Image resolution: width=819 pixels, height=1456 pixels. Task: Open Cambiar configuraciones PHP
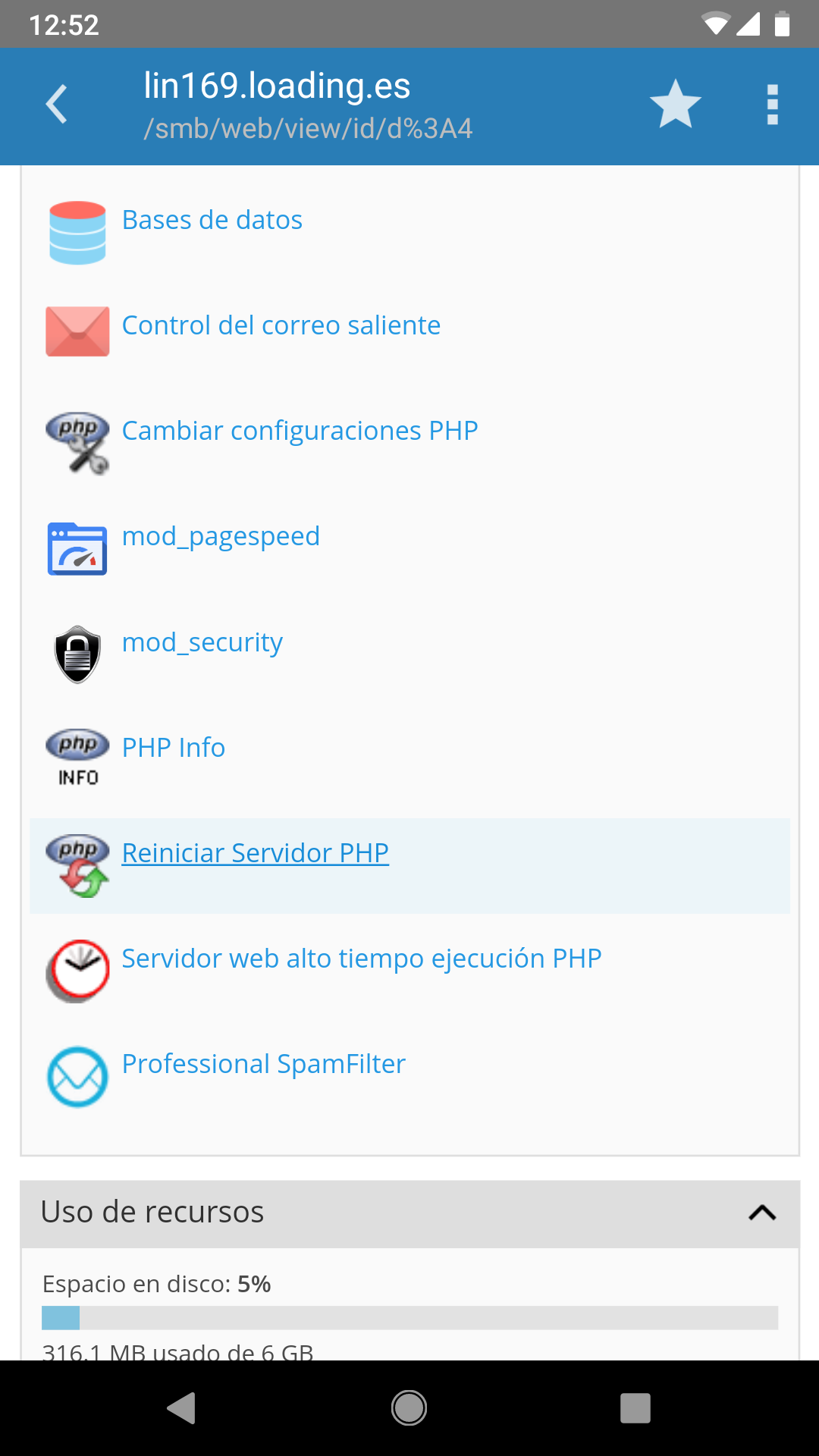pyautogui.click(x=300, y=431)
